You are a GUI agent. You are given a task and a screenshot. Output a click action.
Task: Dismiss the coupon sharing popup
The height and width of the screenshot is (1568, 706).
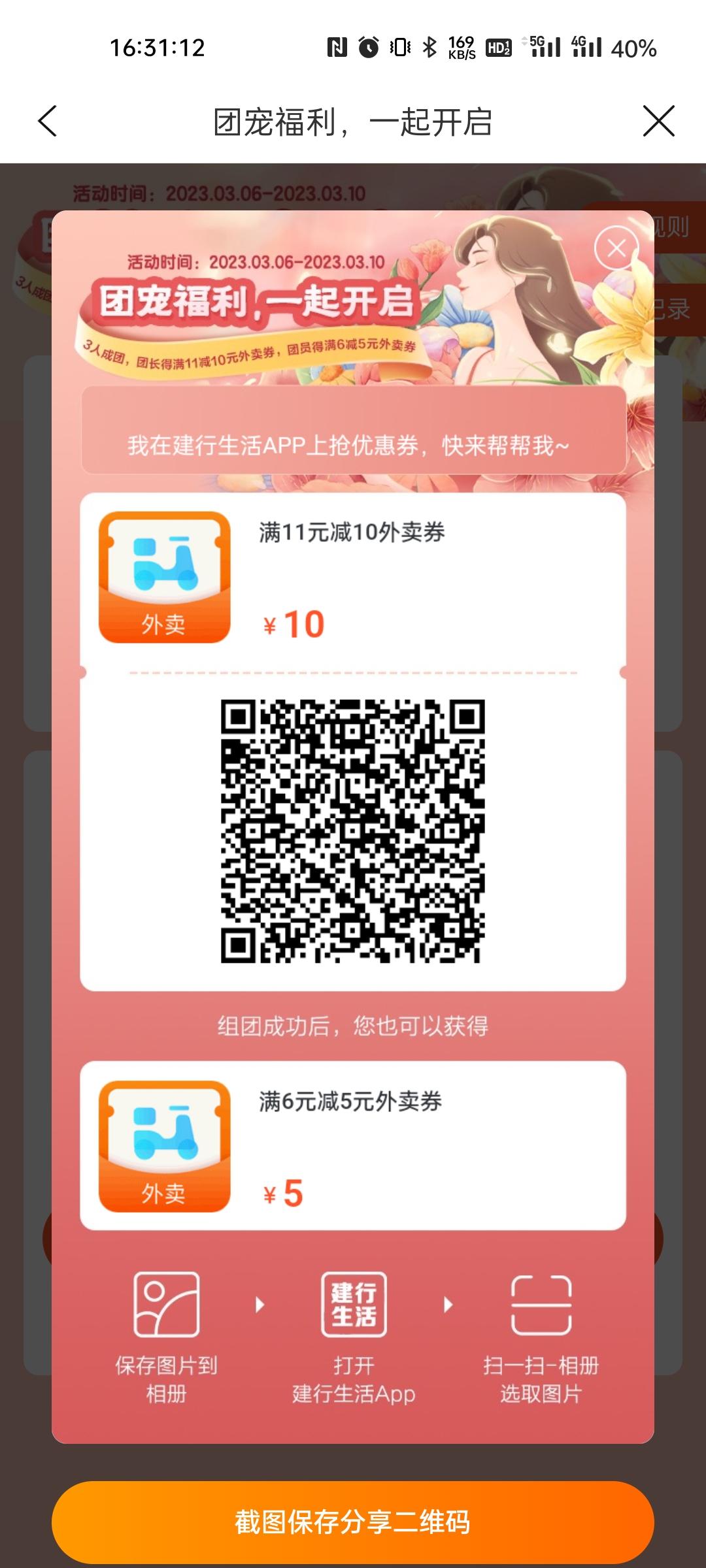(x=616, y=248)
